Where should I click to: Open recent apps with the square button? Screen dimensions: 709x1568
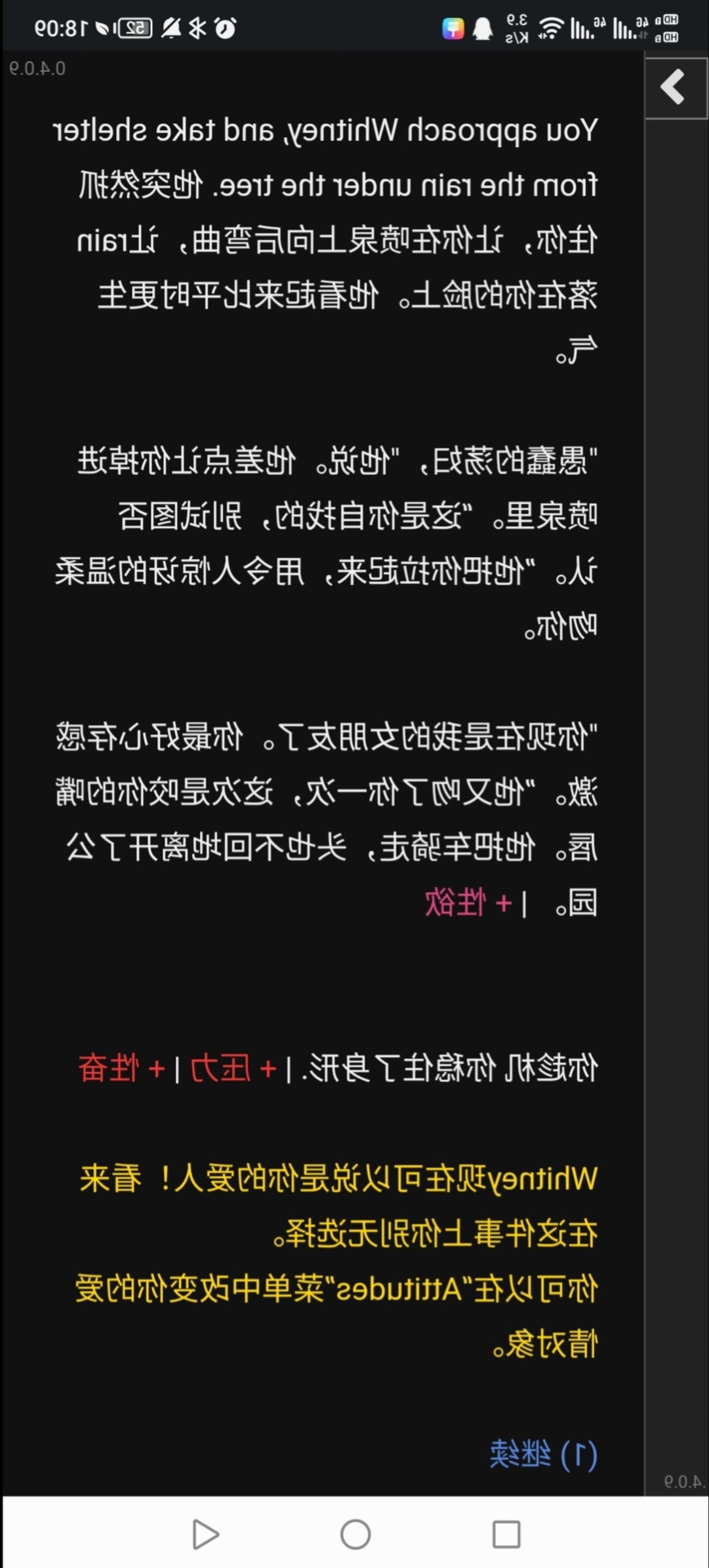point(506,1535)
